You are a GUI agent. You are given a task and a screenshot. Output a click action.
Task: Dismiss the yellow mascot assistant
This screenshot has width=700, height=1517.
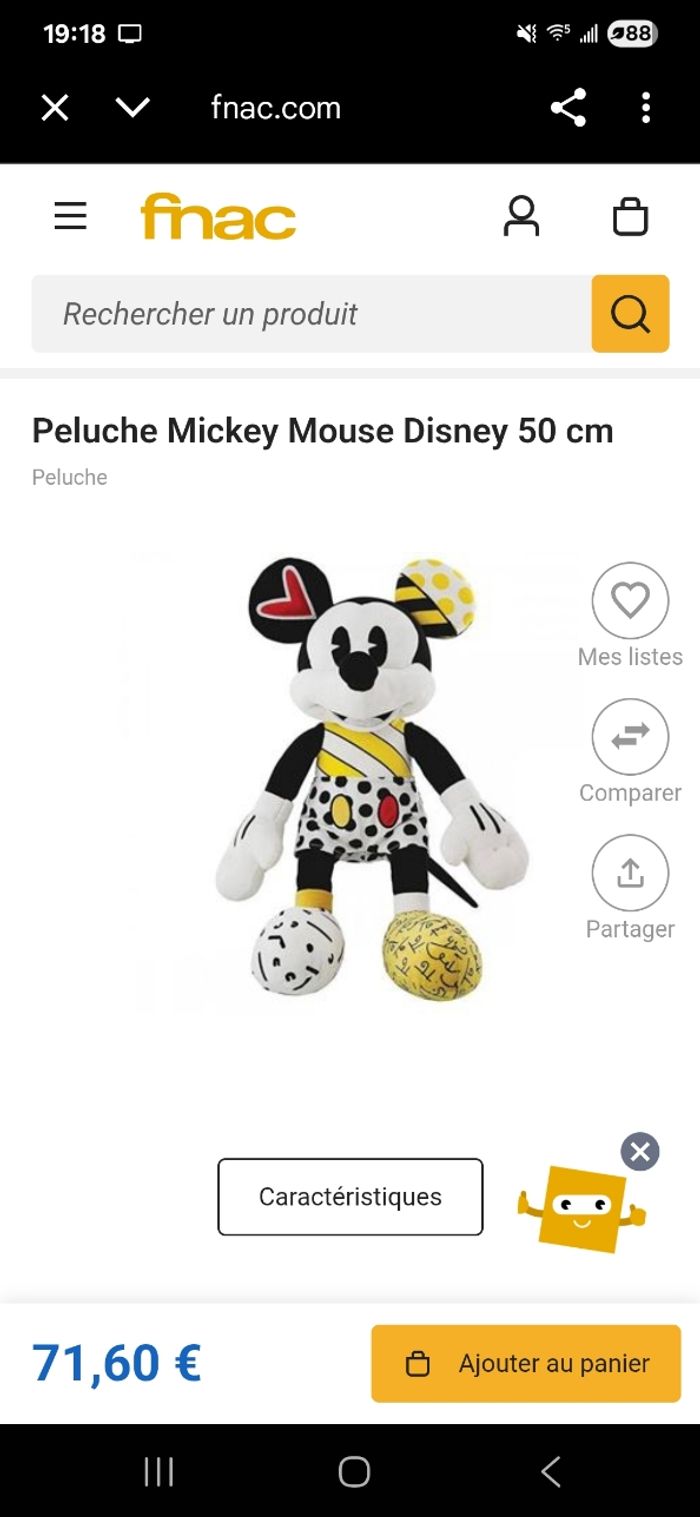(x=640, y=1152)
